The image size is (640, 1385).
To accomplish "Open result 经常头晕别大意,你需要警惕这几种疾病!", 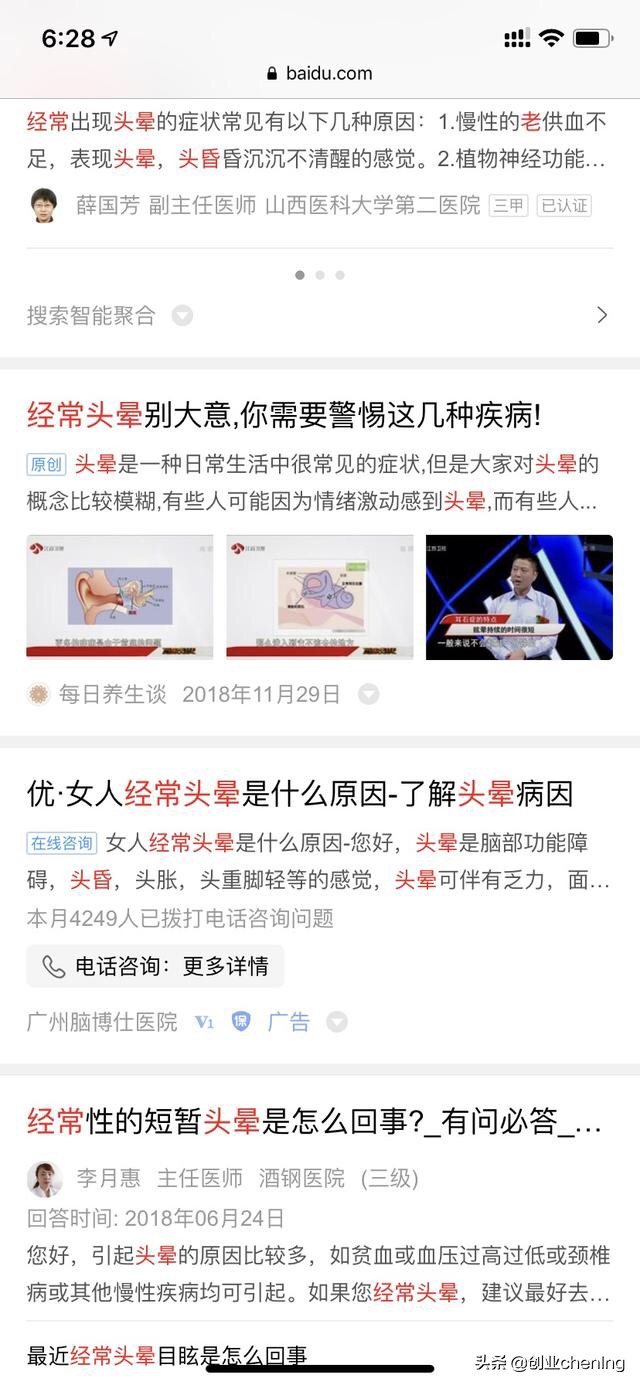I will (x=283, y=413).
